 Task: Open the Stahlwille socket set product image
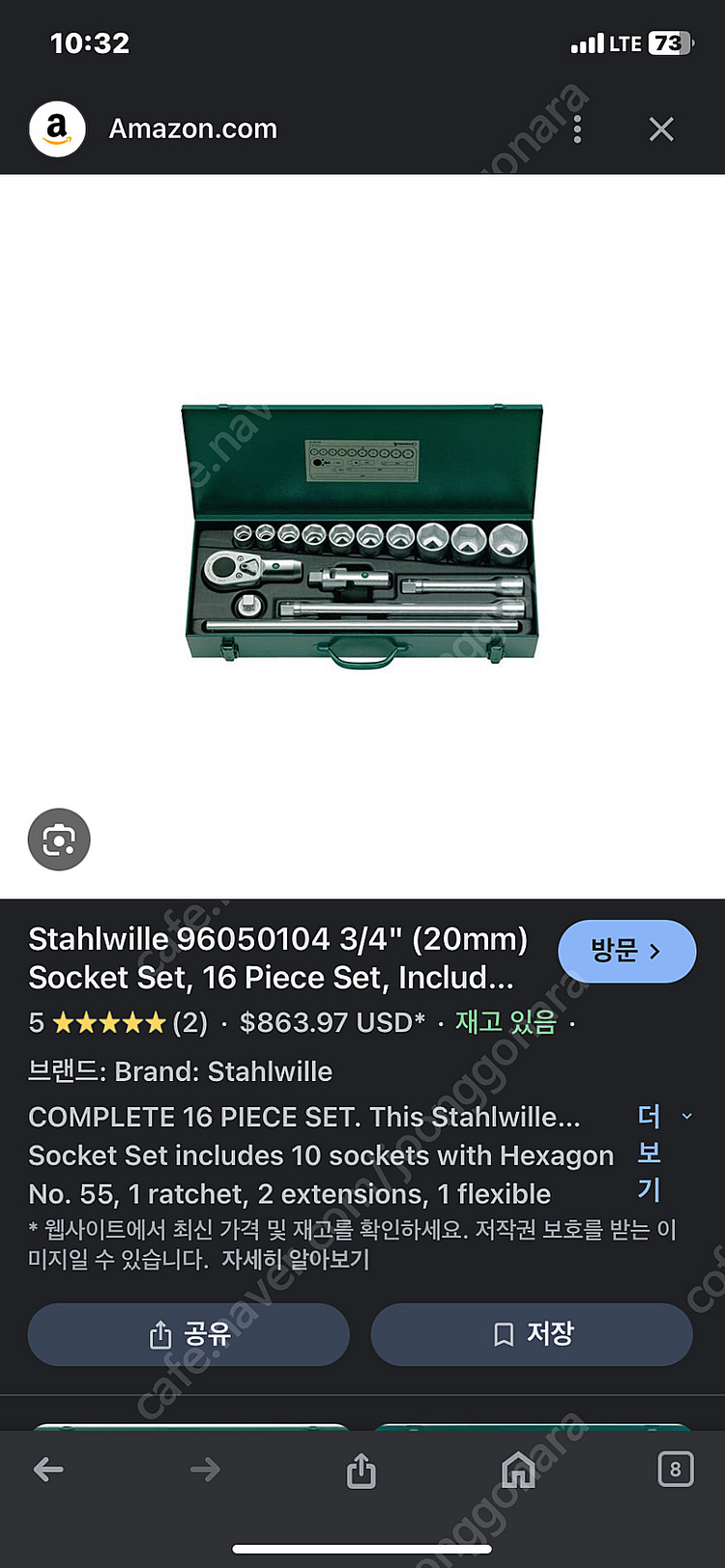coord(362,536)
